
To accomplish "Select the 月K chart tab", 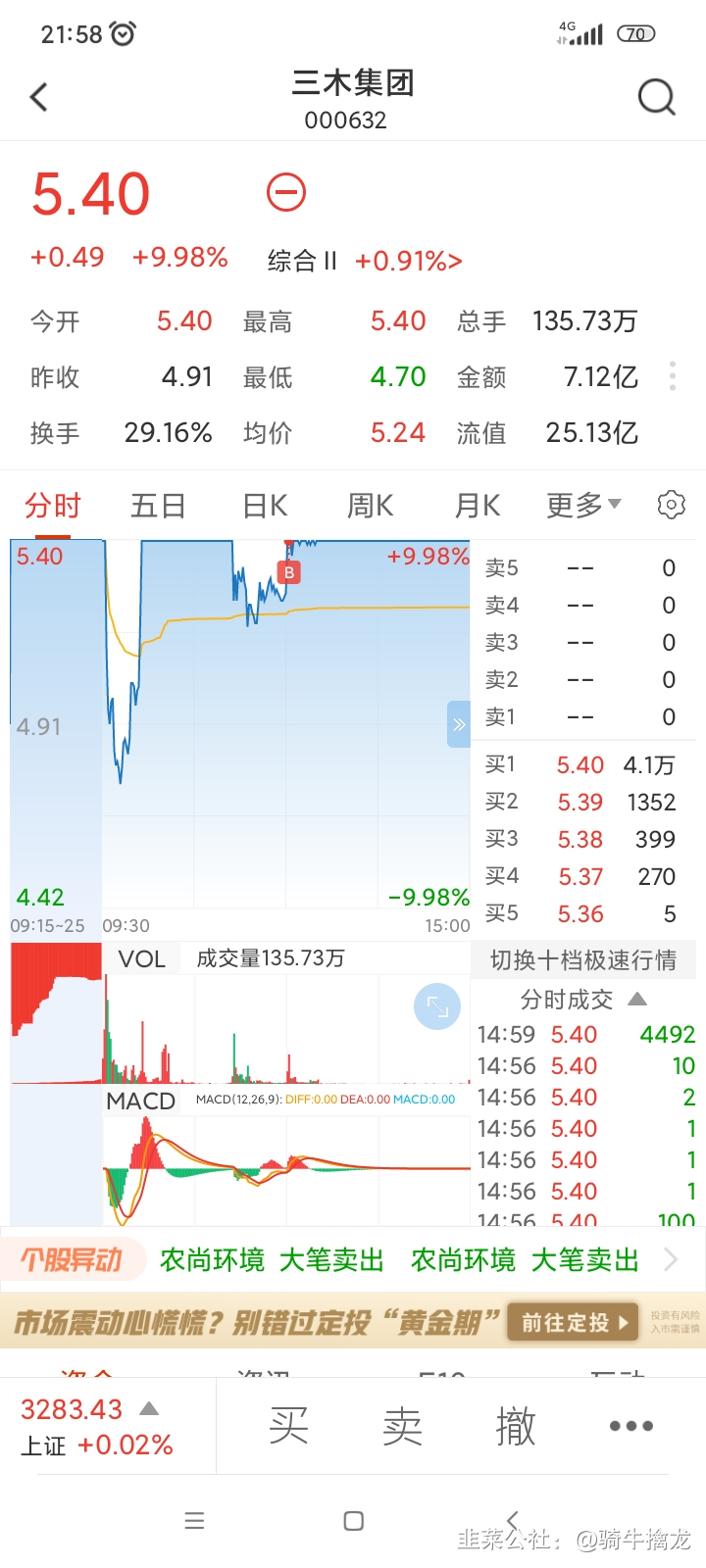I will coord(478,506).
